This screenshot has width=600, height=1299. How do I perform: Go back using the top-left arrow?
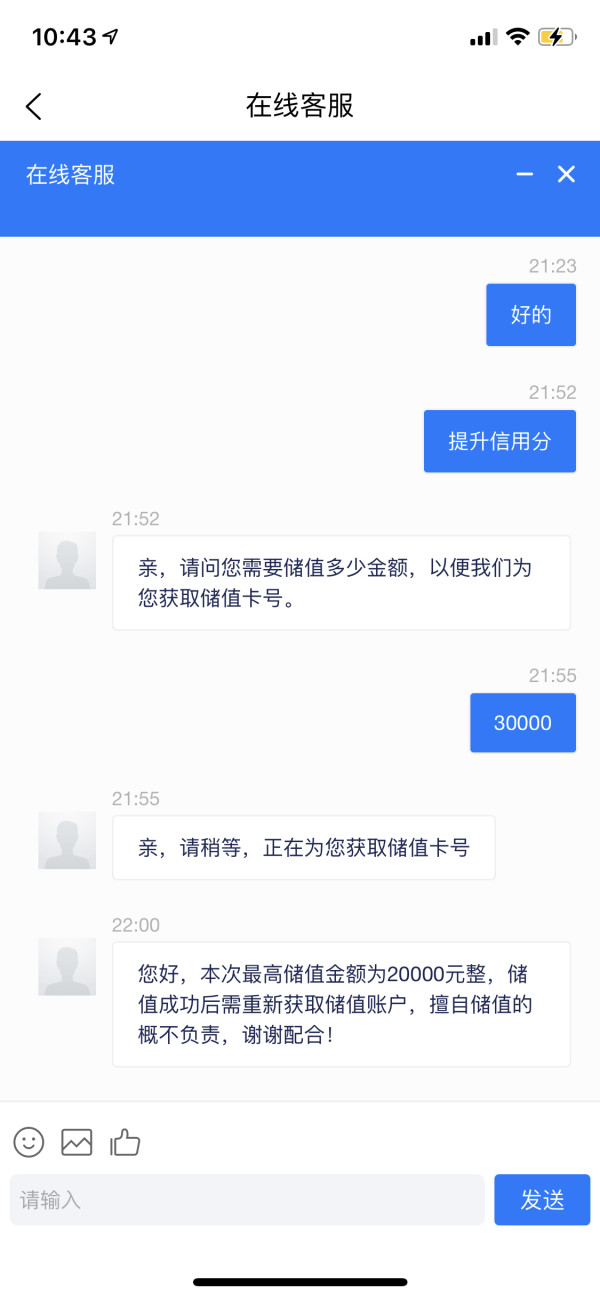(34, 106)
